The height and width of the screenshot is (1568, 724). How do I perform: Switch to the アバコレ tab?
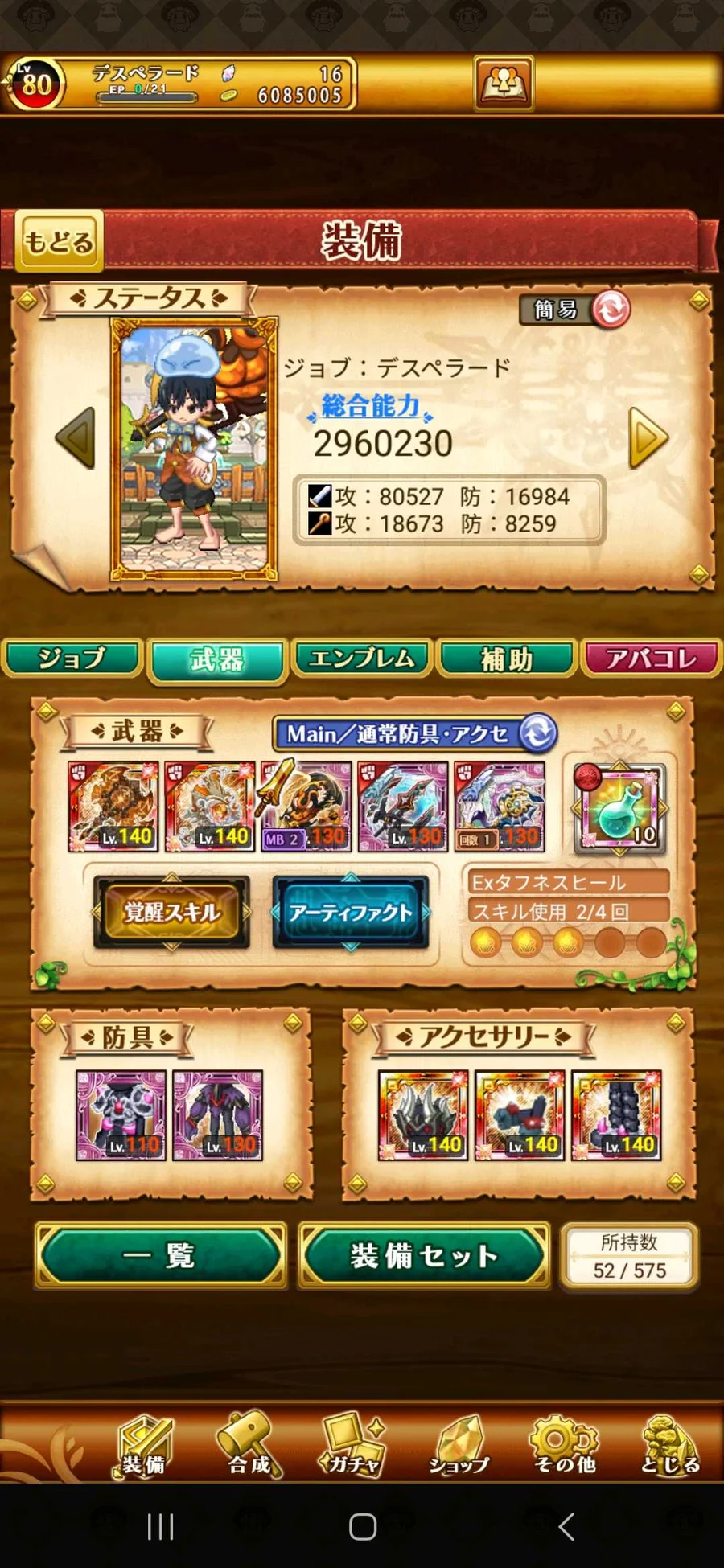click(x=652, y=659)
